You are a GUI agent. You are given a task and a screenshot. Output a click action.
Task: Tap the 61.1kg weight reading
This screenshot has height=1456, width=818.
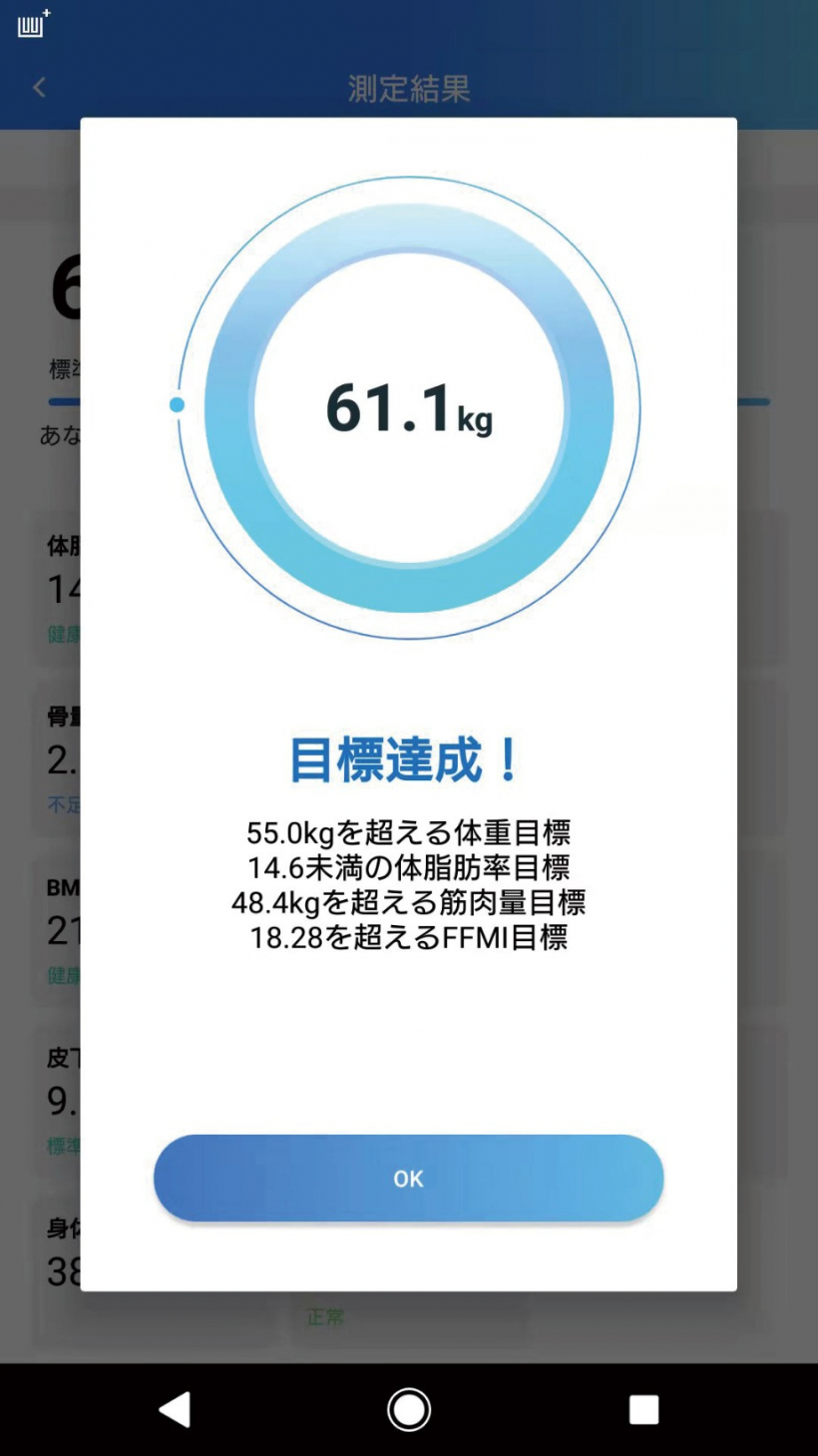[x=406, y=407]
